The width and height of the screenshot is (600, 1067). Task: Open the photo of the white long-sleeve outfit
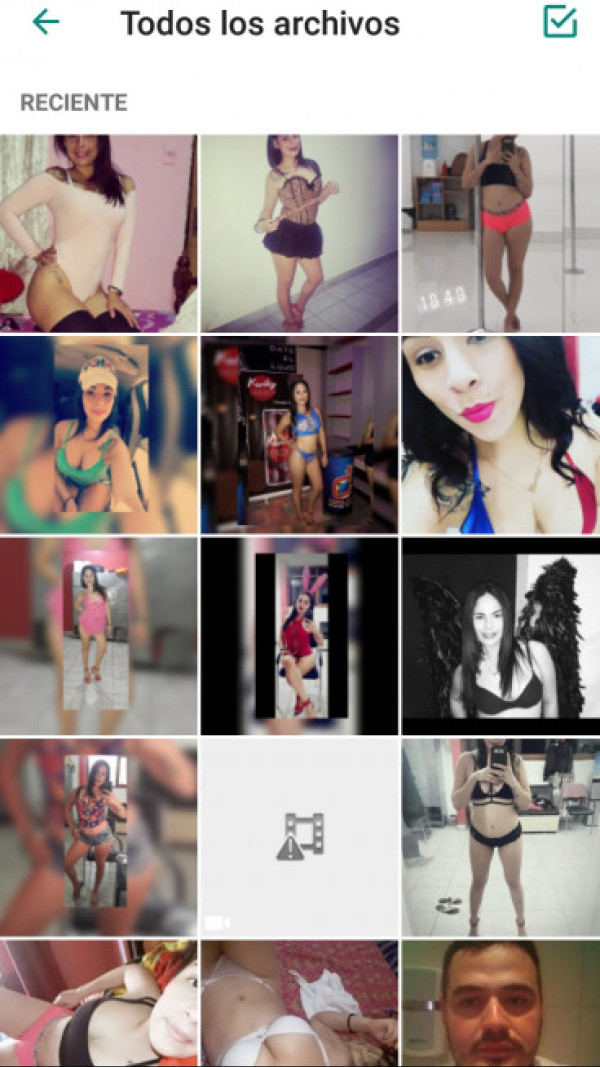tap(98, 232)
